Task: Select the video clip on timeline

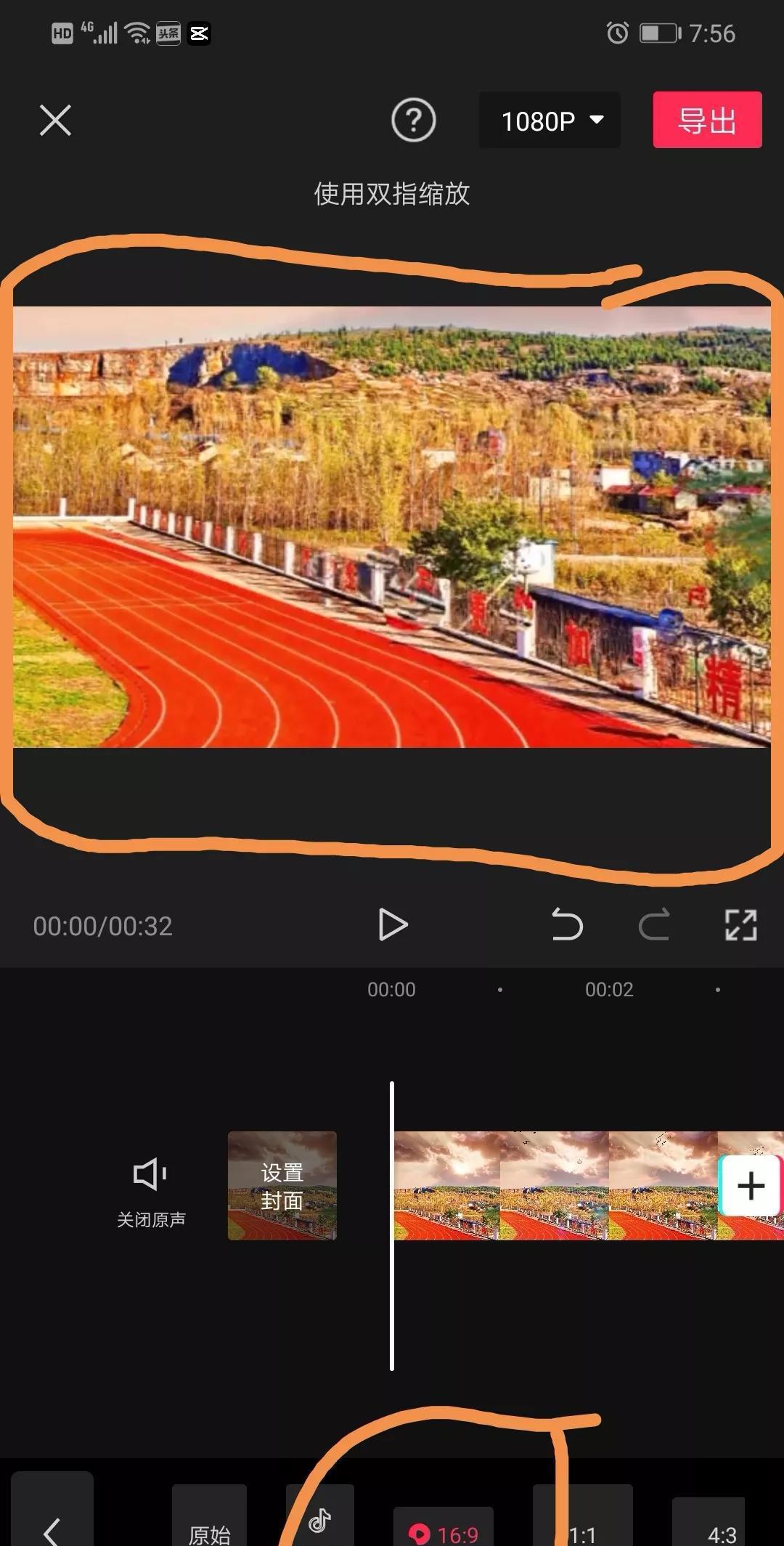Action: [x=552, y=1185]
